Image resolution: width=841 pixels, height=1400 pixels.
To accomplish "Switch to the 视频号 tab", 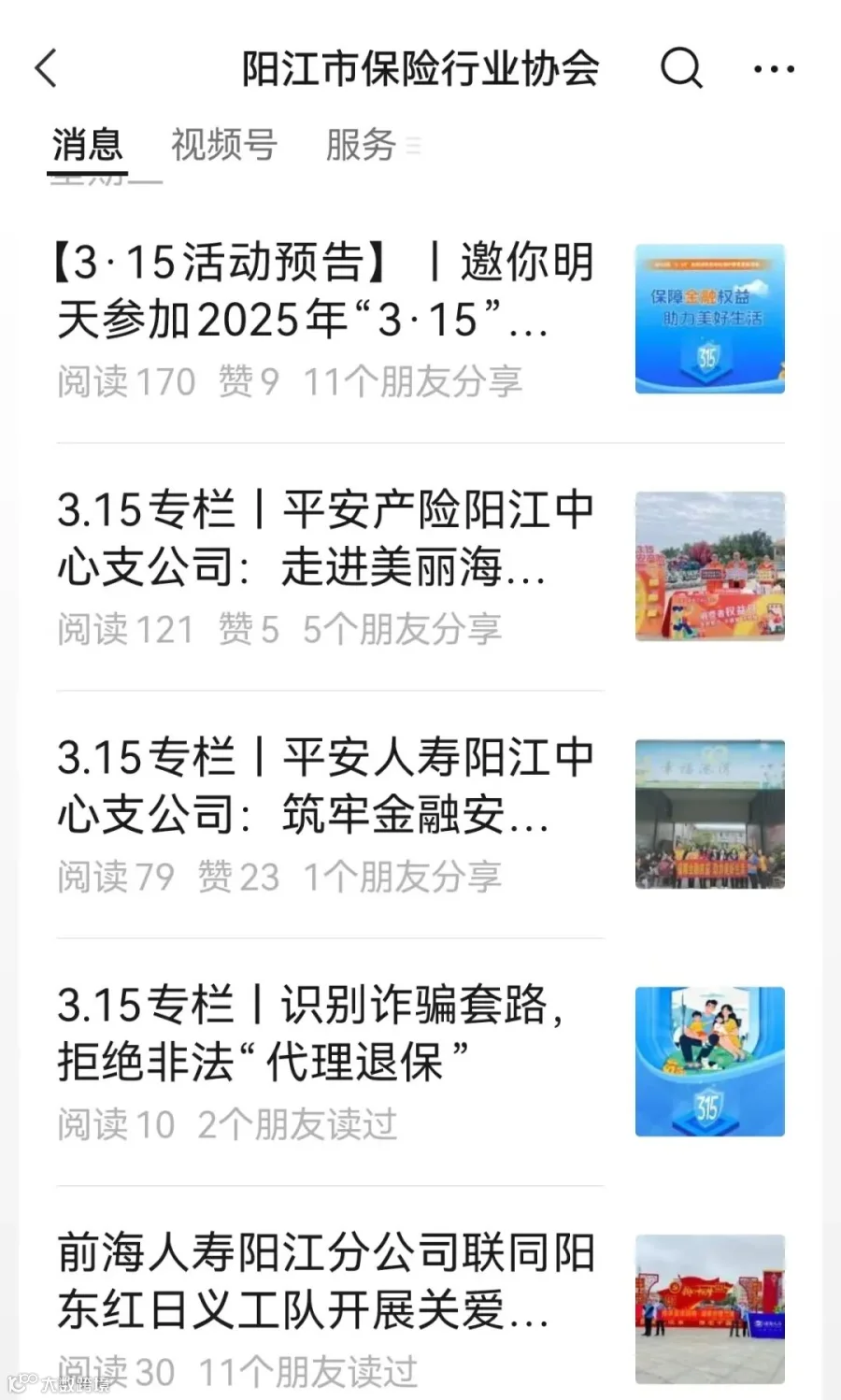I will coord(224,146).
